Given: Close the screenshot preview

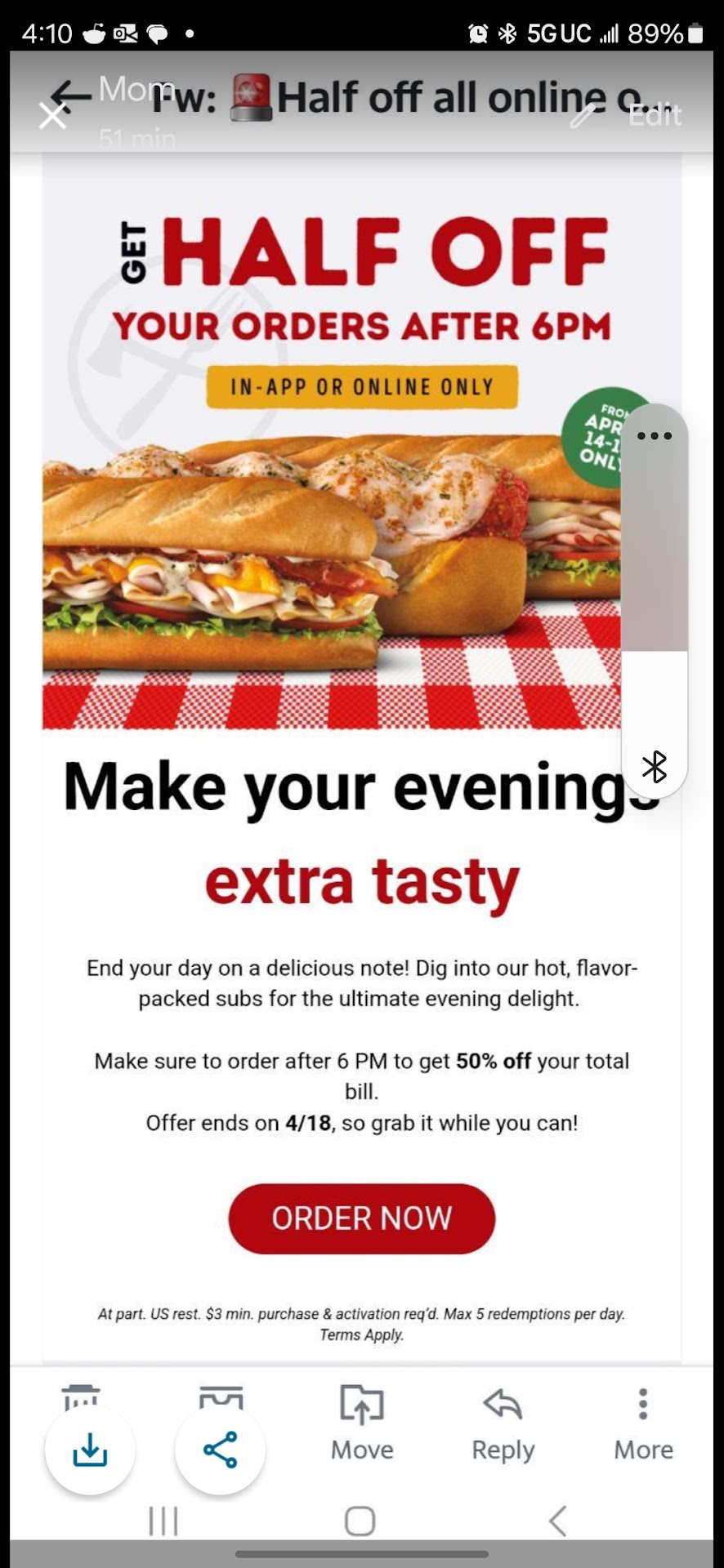Looking at the screenshot, I should (53, 115).
